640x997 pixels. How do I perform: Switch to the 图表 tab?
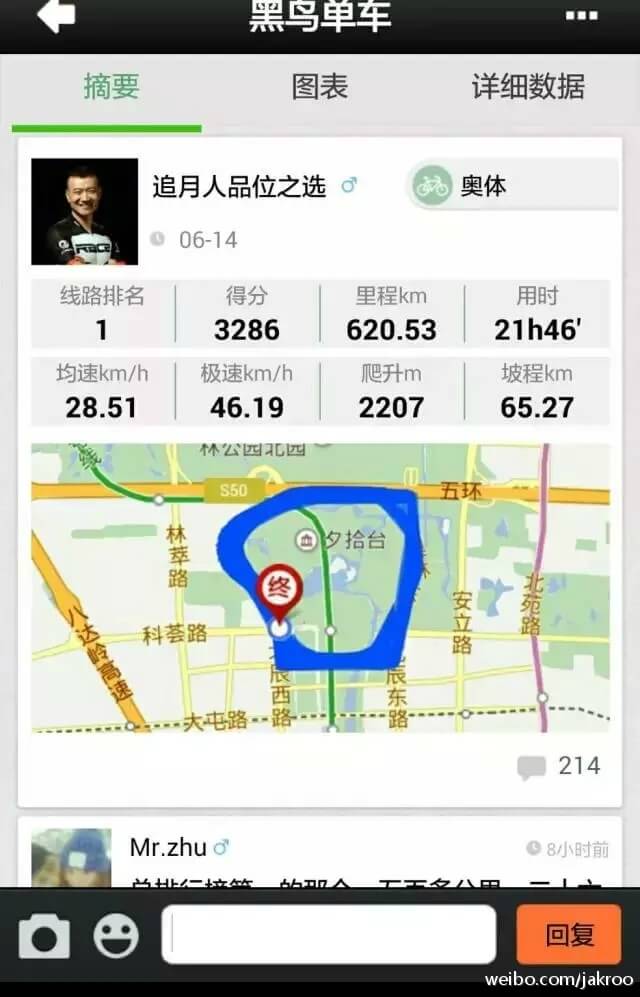(319, 87)
